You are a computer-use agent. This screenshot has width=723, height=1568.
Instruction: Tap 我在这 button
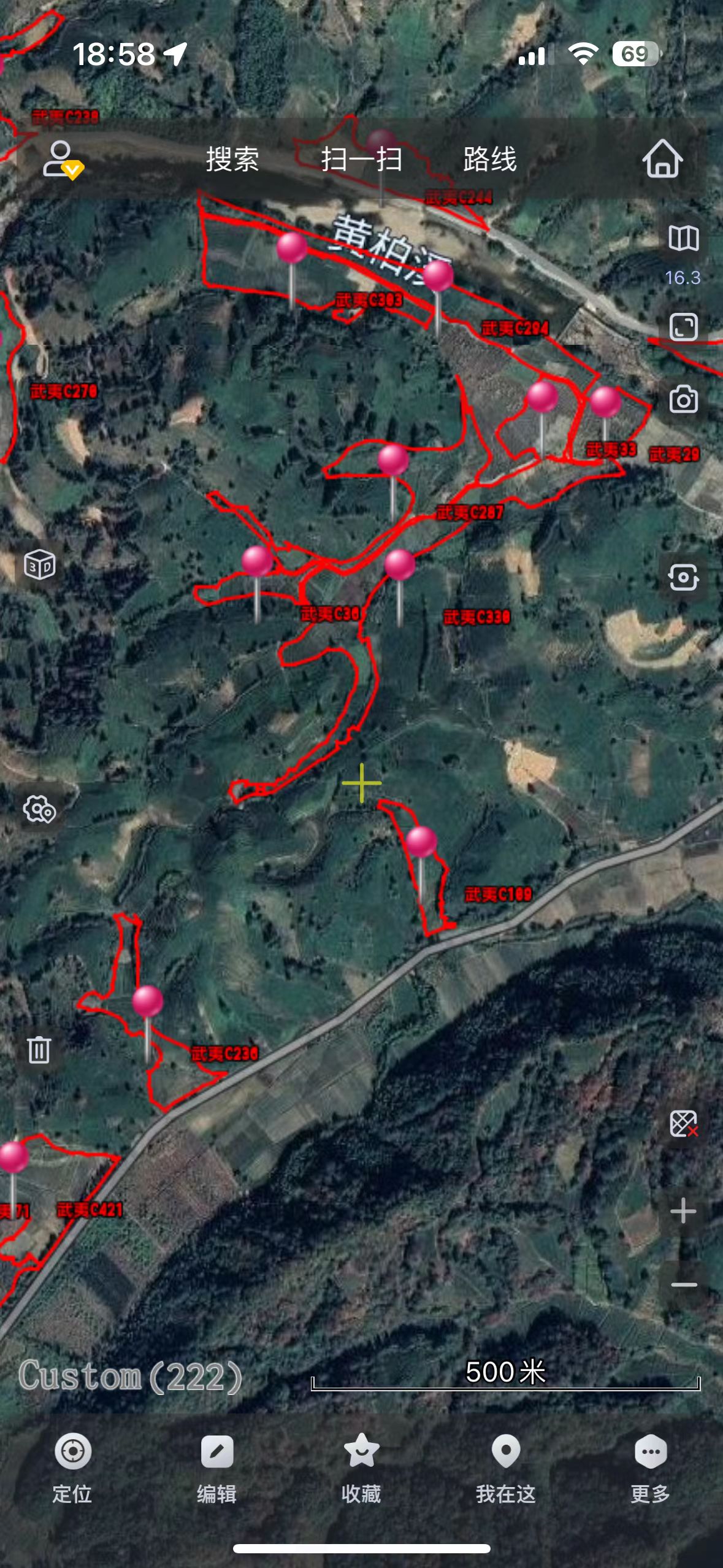[506, 1468]
